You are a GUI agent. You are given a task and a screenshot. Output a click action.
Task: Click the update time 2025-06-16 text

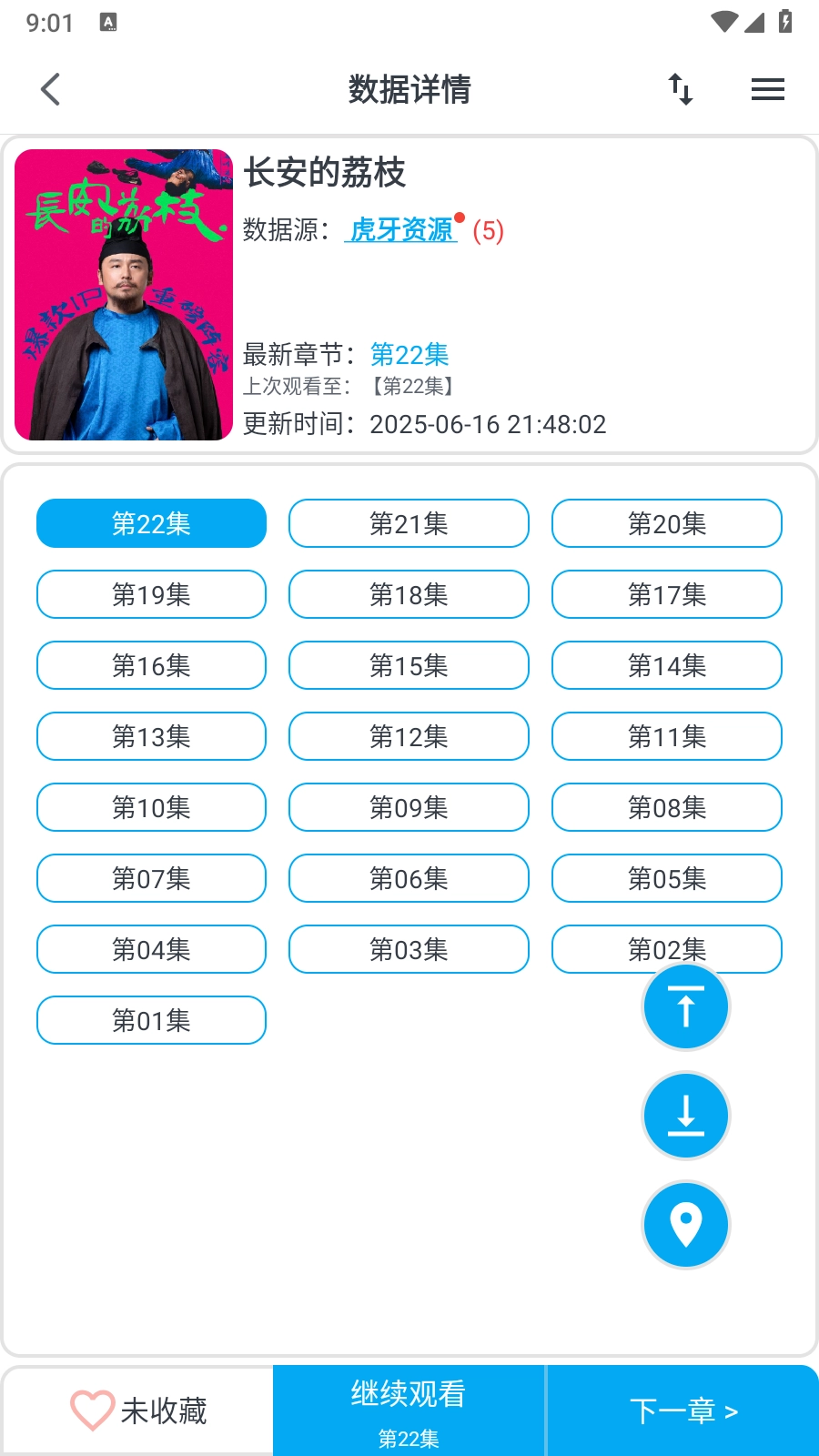(x=489, y=424)
